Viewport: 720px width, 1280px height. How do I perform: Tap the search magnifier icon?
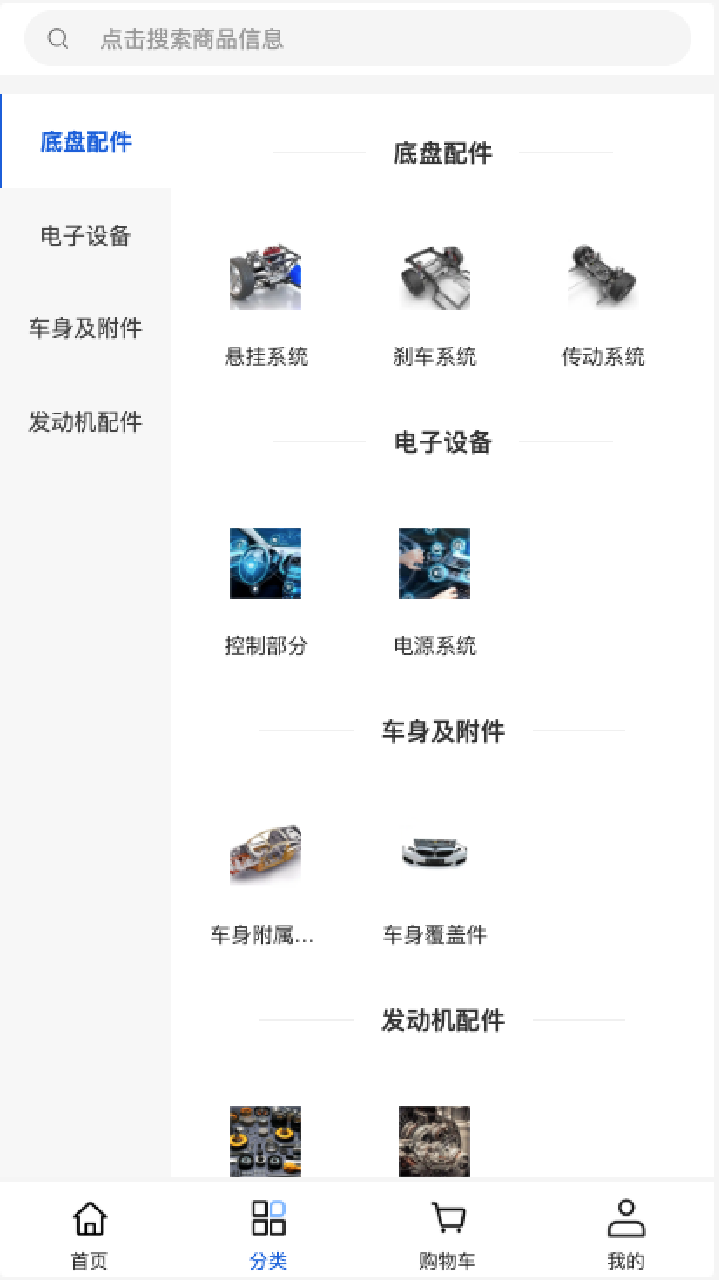57,38
